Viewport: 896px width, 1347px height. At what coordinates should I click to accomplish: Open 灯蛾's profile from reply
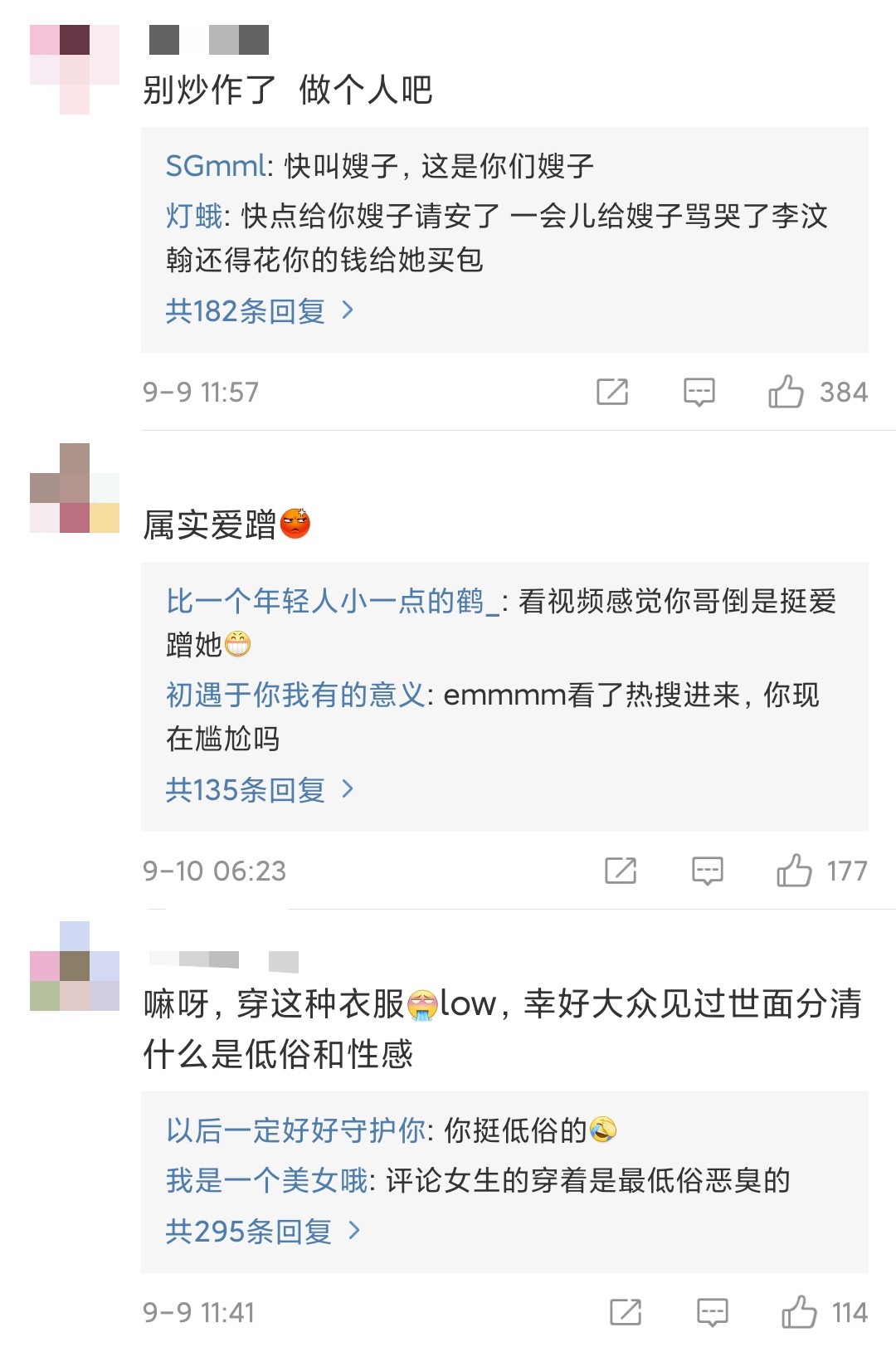tap(194, 217)
